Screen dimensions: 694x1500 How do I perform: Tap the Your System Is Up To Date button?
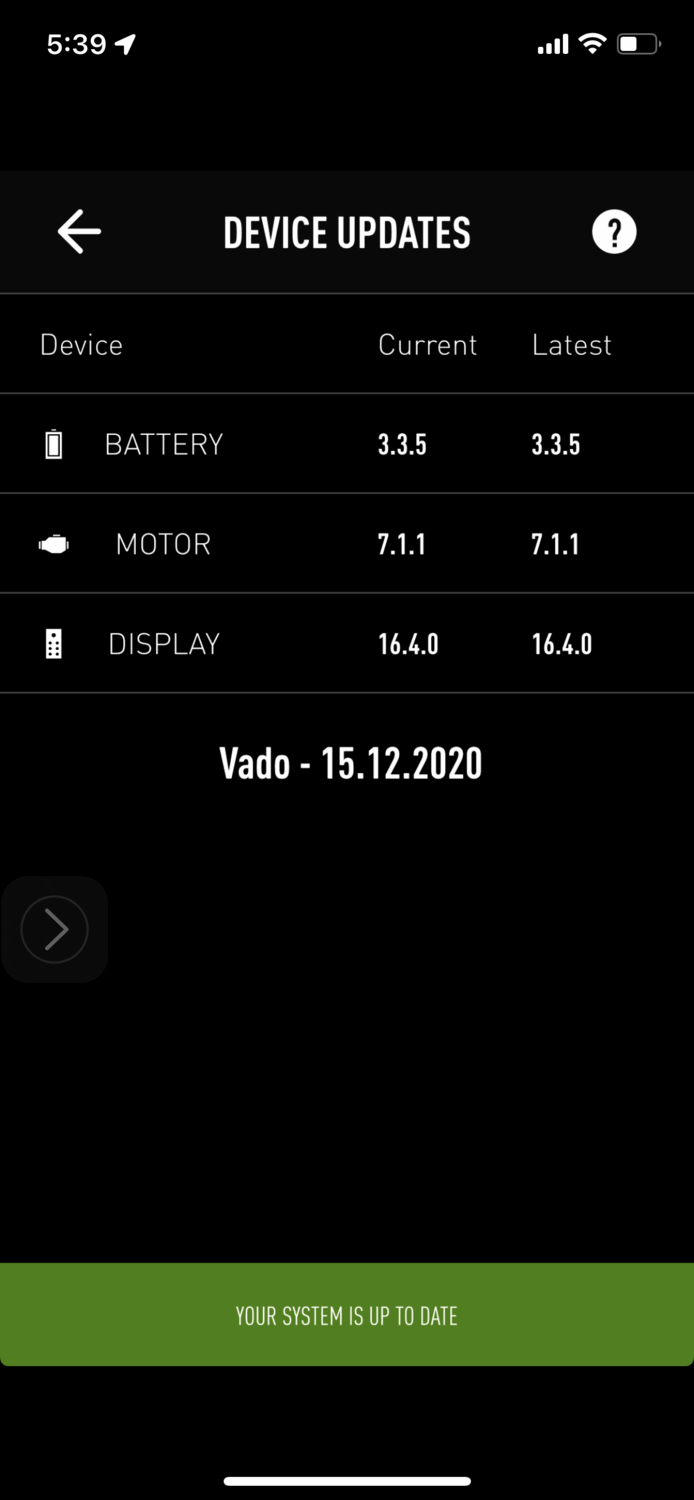tap(347, 1315)
